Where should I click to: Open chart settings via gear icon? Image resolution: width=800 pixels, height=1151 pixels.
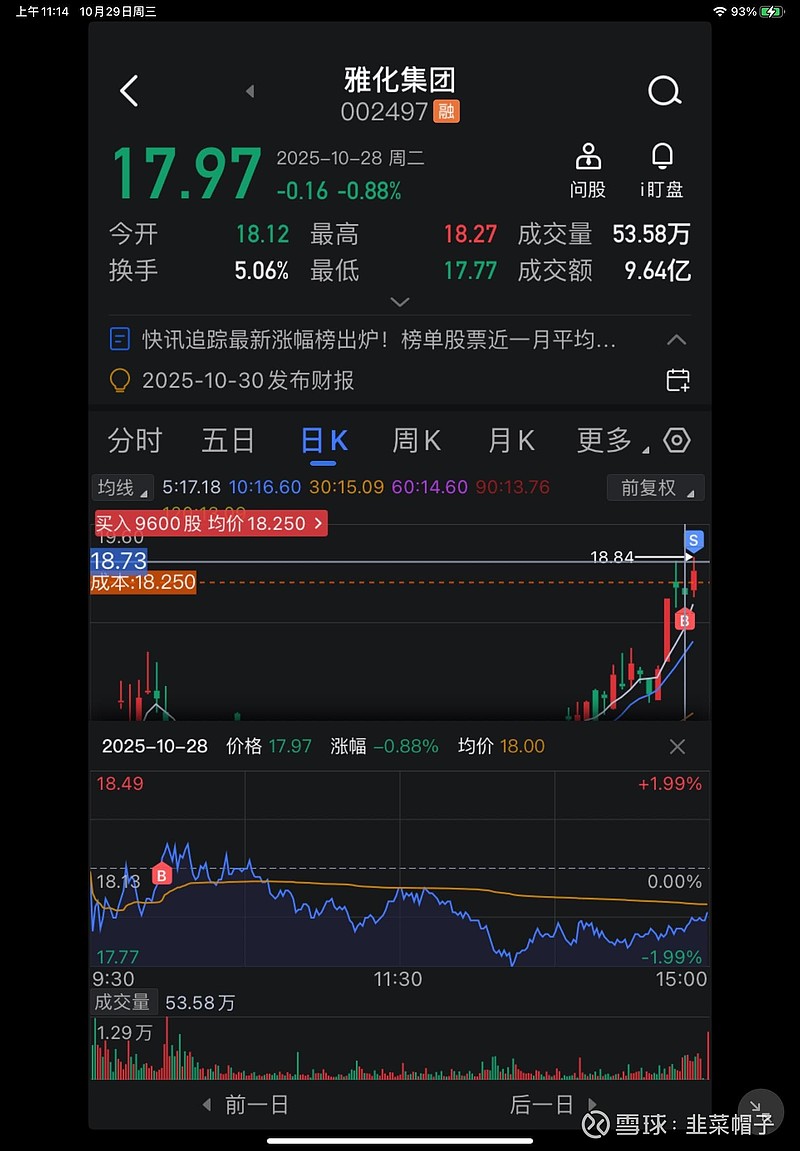point(677,440)
